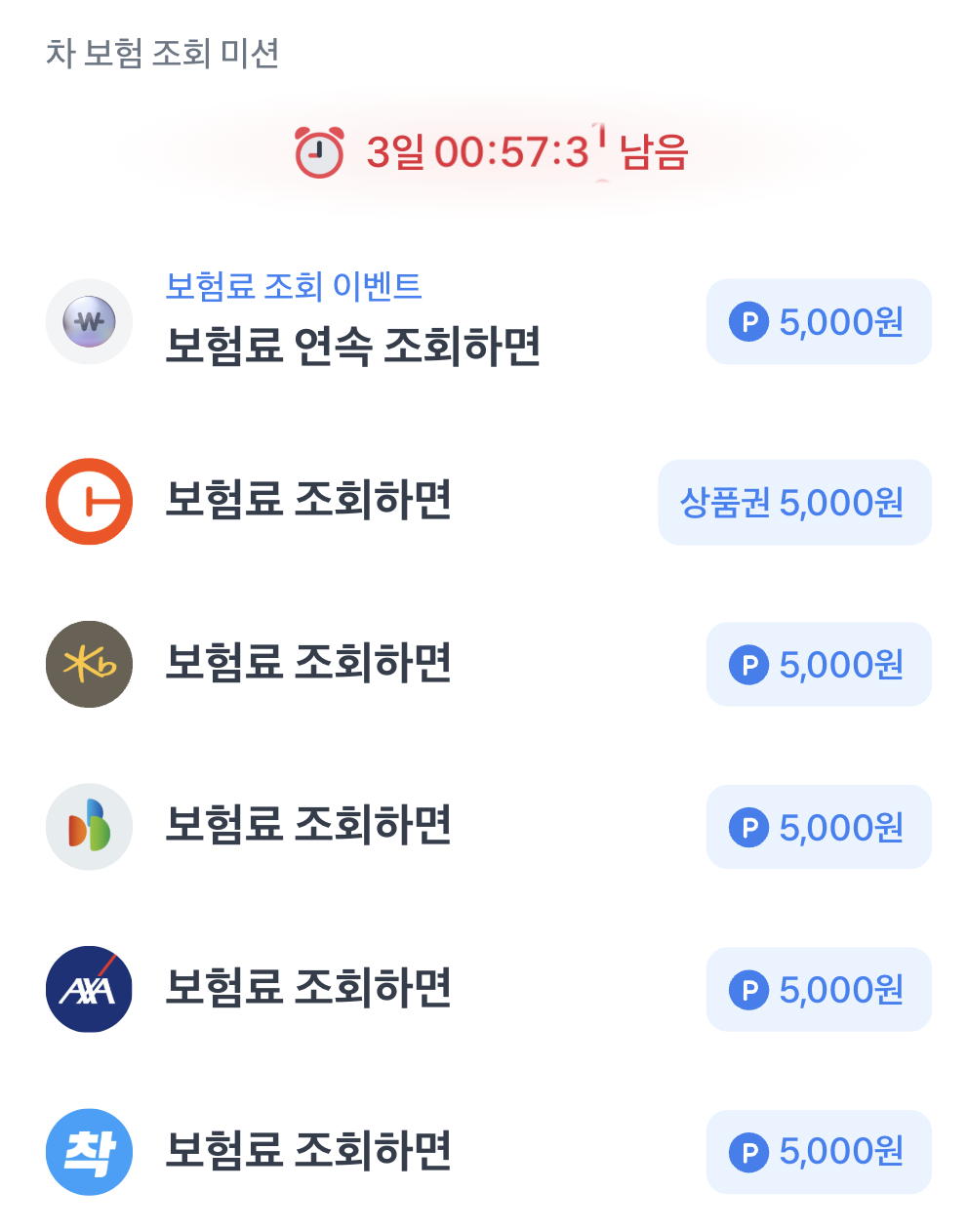Click the red alarm clock icon

coord(319,151)
